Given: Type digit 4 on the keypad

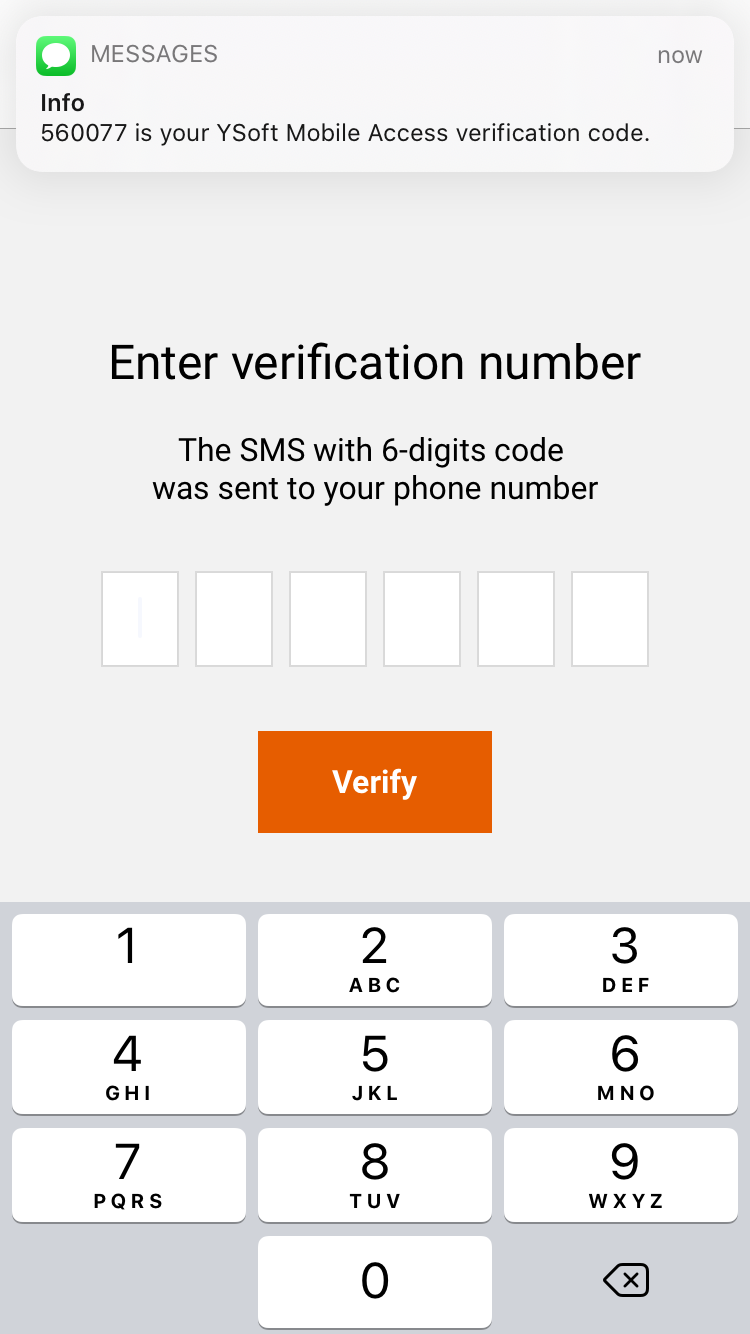Looking at the screenshot, I should (x=129, y=1066).
